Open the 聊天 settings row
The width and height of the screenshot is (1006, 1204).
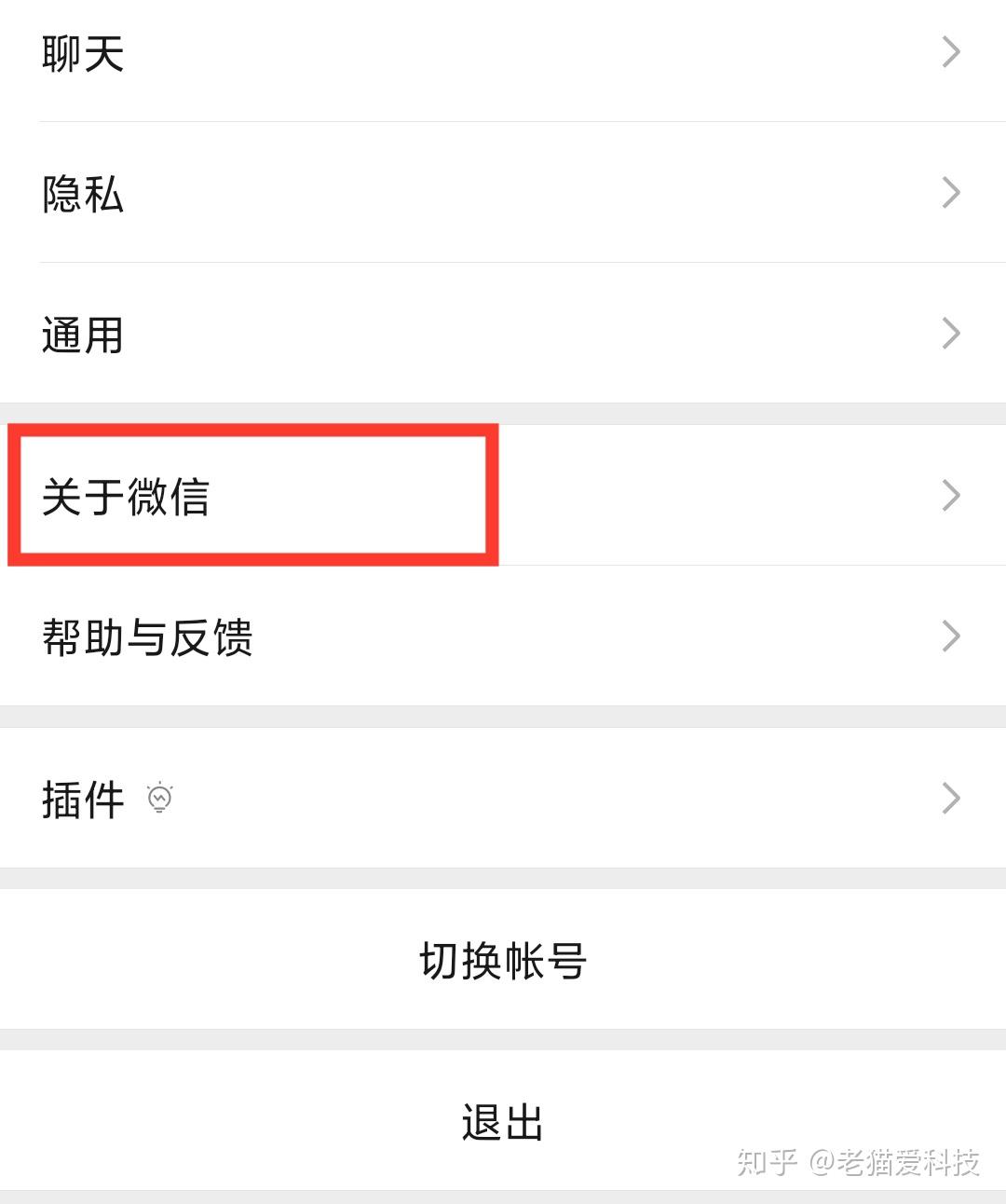click(503, 53)
